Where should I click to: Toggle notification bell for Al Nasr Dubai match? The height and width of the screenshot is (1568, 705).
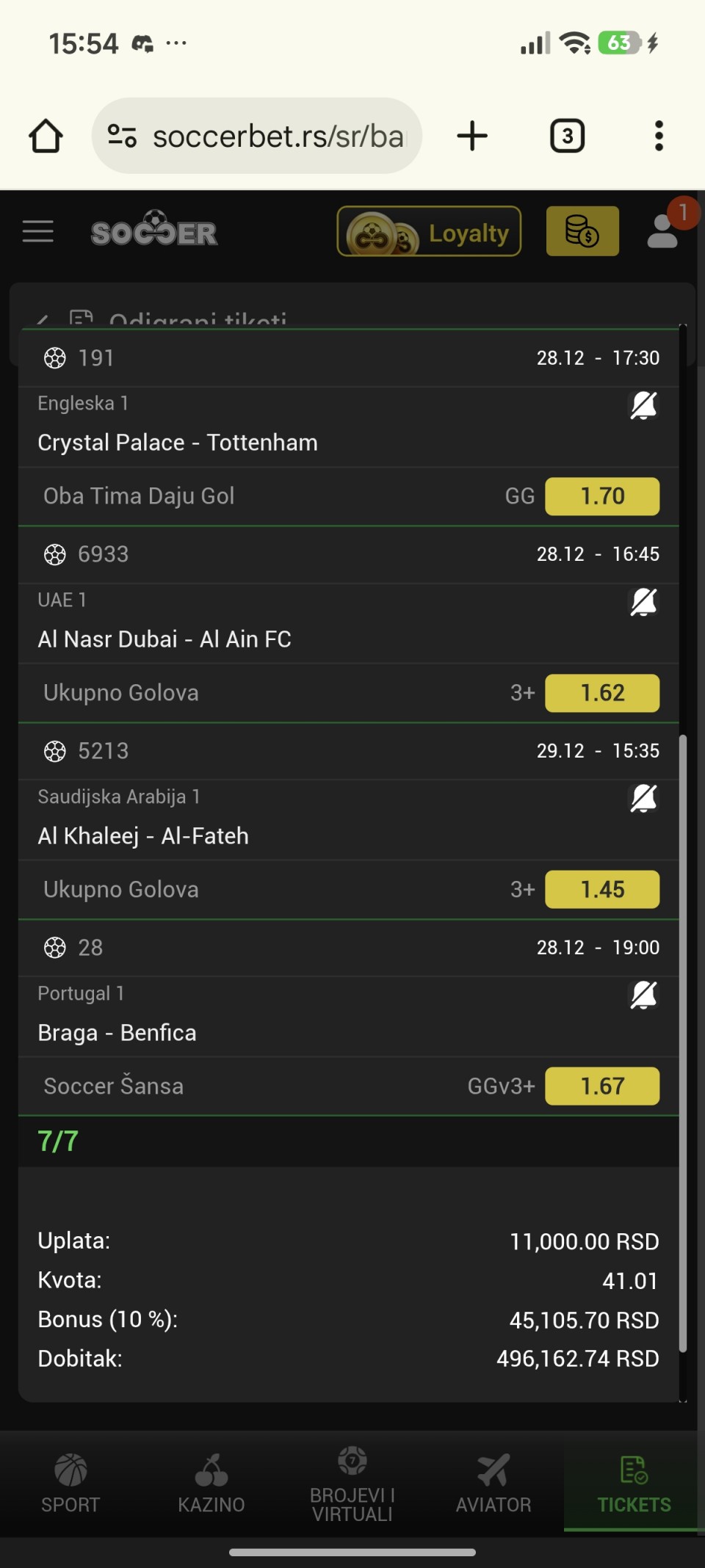(x=643, y=602)
